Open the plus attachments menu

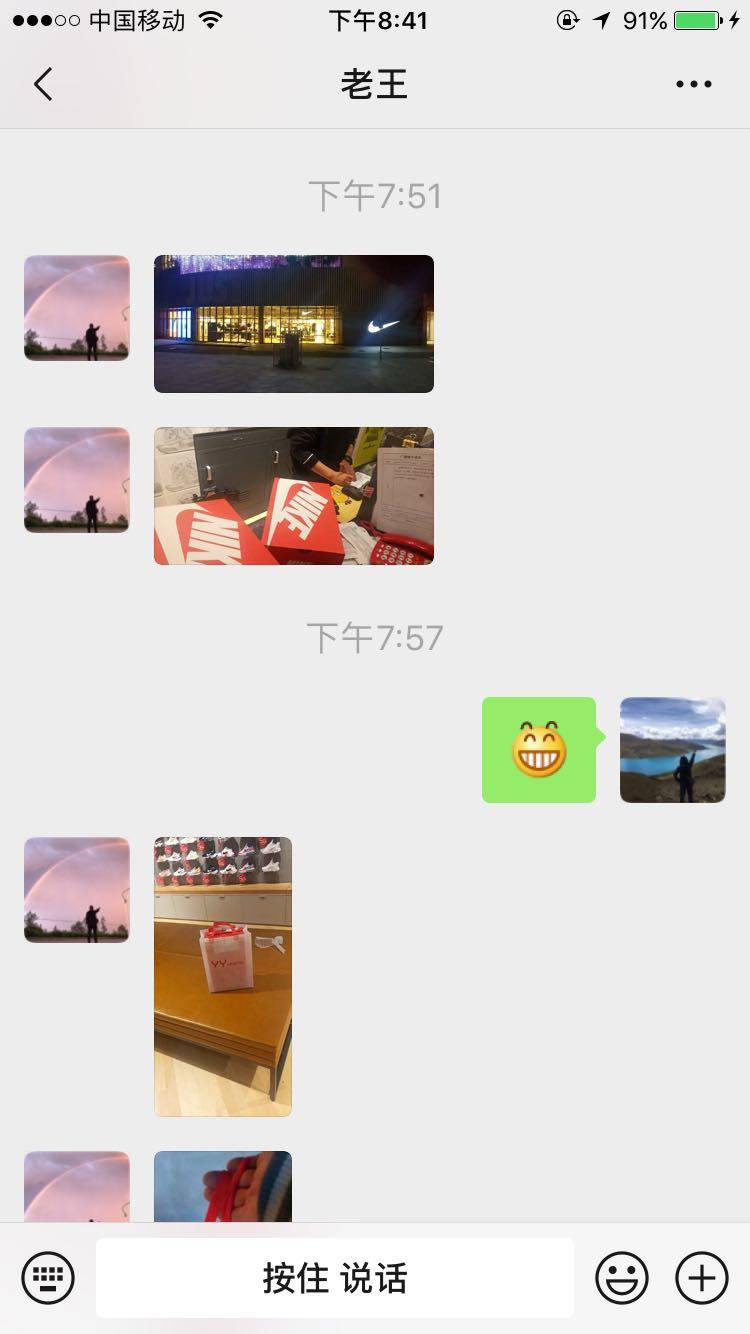(x=702, y=1278)
